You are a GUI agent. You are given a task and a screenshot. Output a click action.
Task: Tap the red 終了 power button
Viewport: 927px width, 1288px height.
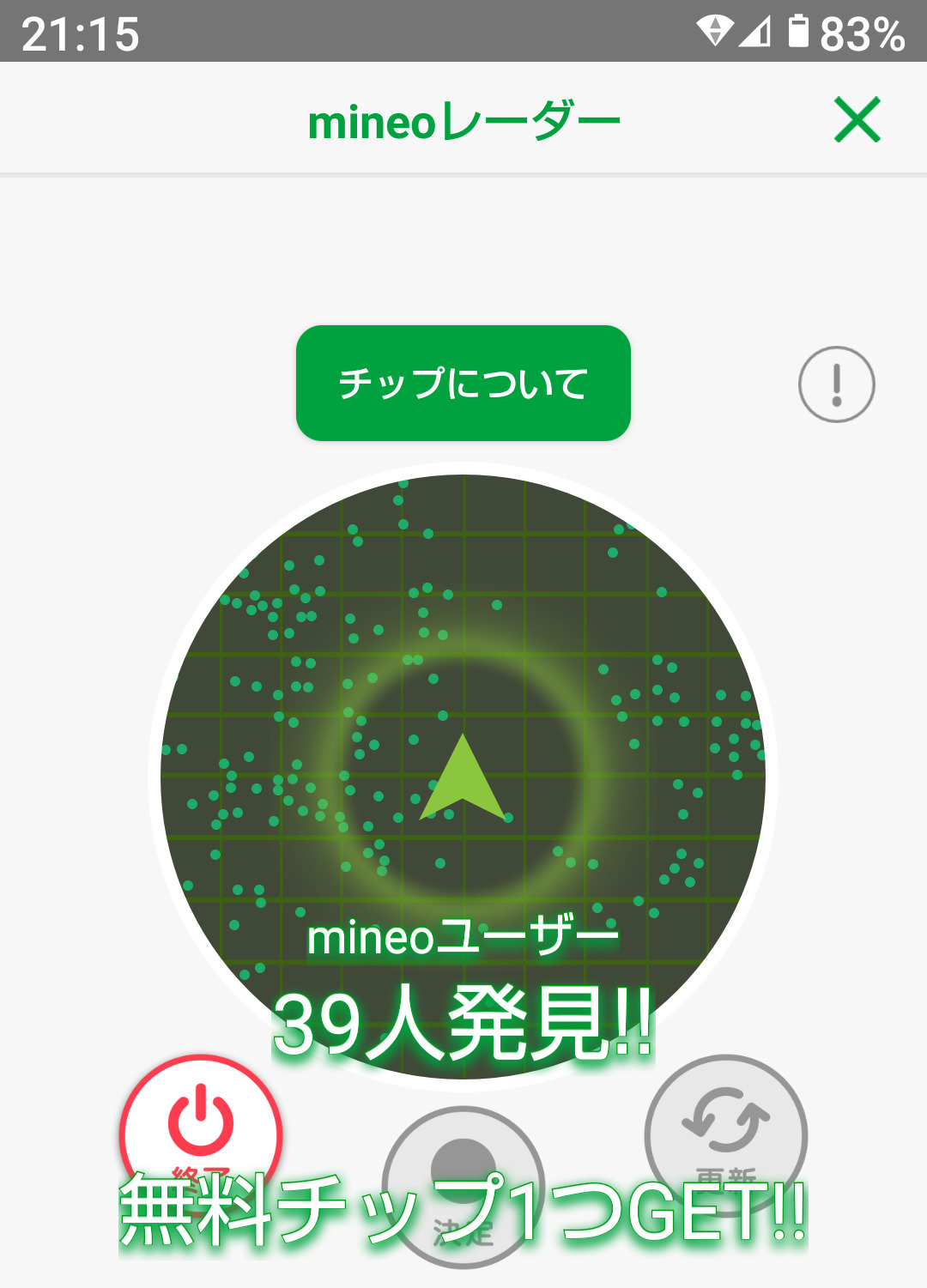click(201, 1124)
